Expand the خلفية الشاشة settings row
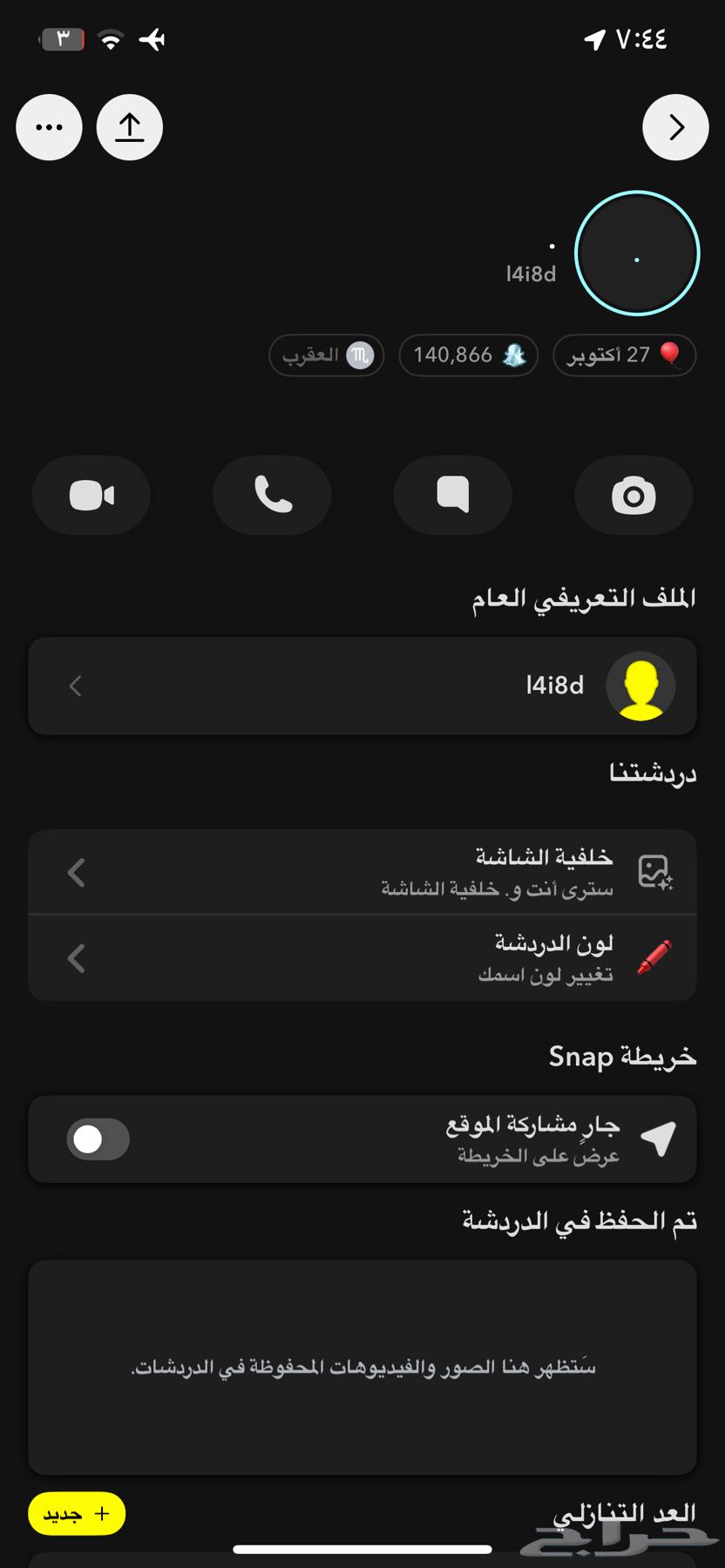This screenshot has height=1568, width=725. pos(362,871)
